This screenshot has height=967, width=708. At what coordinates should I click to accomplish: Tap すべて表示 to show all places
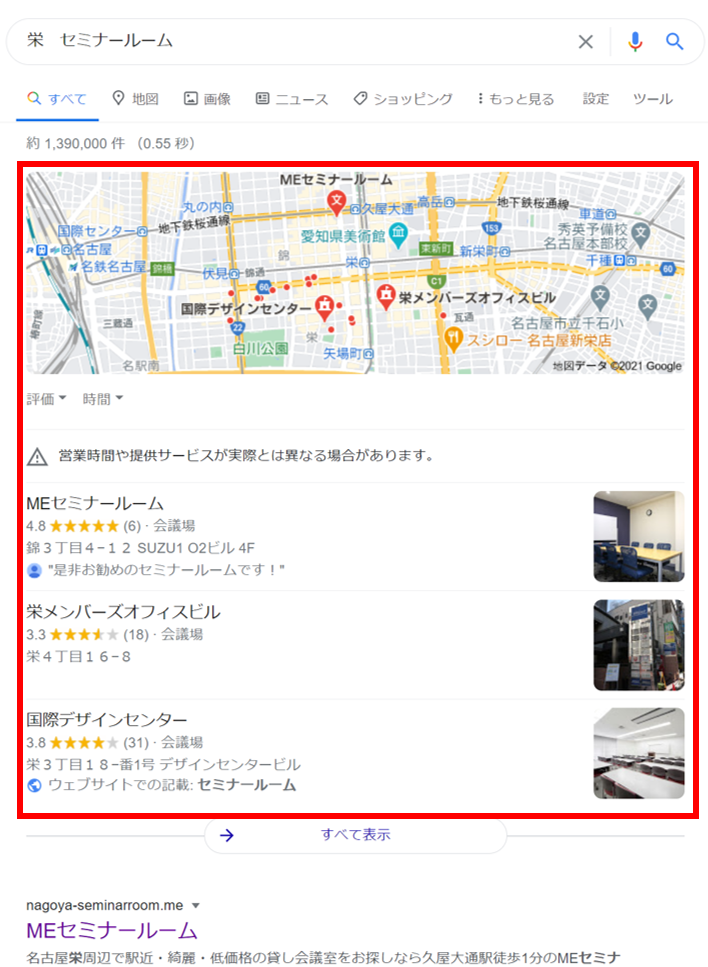(x=355, y=835)
